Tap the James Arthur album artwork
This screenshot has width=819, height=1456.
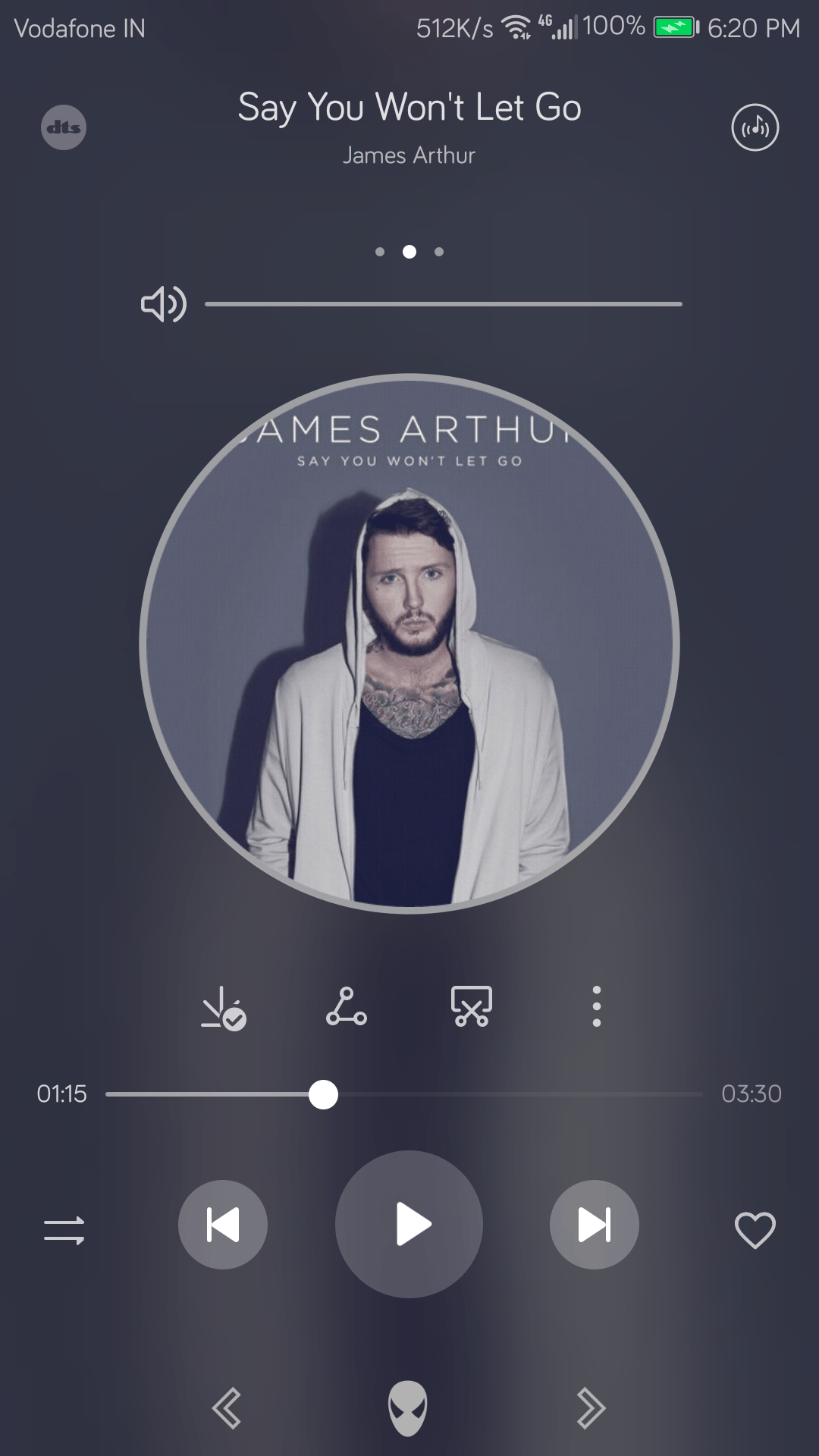coord(409,645)
